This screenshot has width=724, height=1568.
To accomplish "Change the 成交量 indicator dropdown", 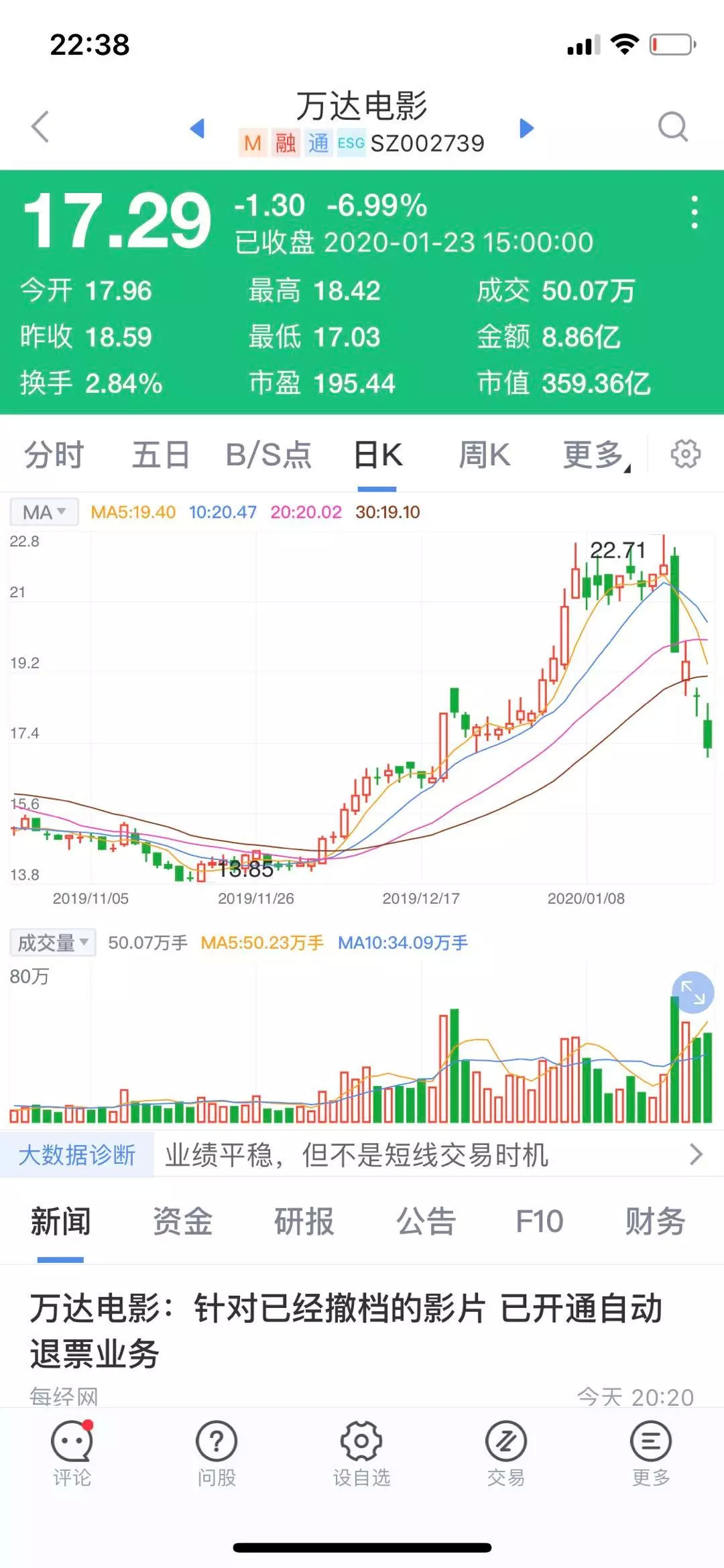I will 53,943.
